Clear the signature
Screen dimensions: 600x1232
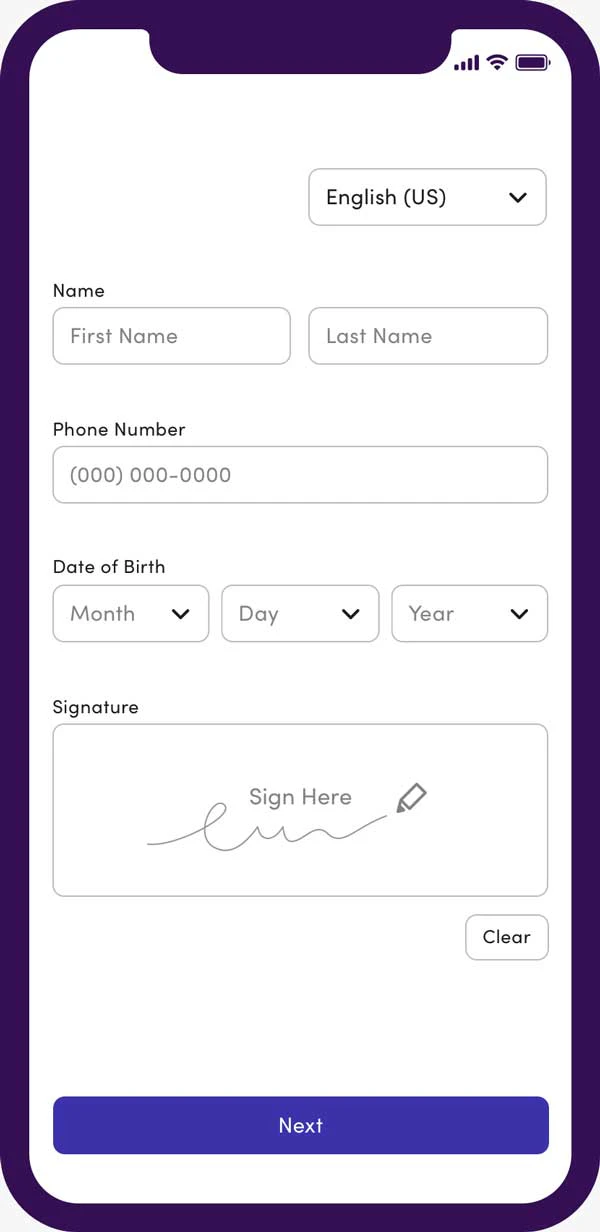506,937
